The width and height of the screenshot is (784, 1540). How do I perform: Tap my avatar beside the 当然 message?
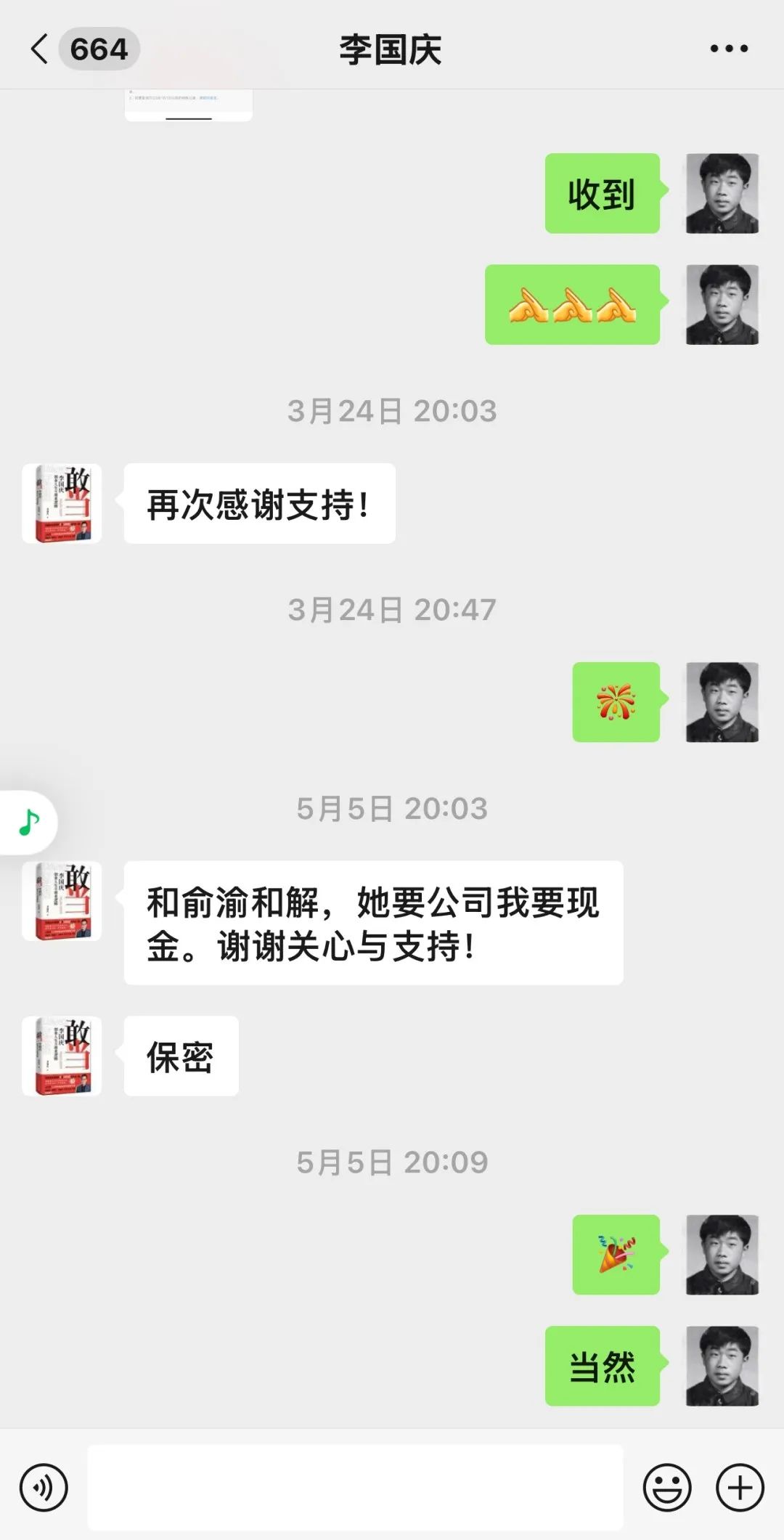click(722, 1366)
